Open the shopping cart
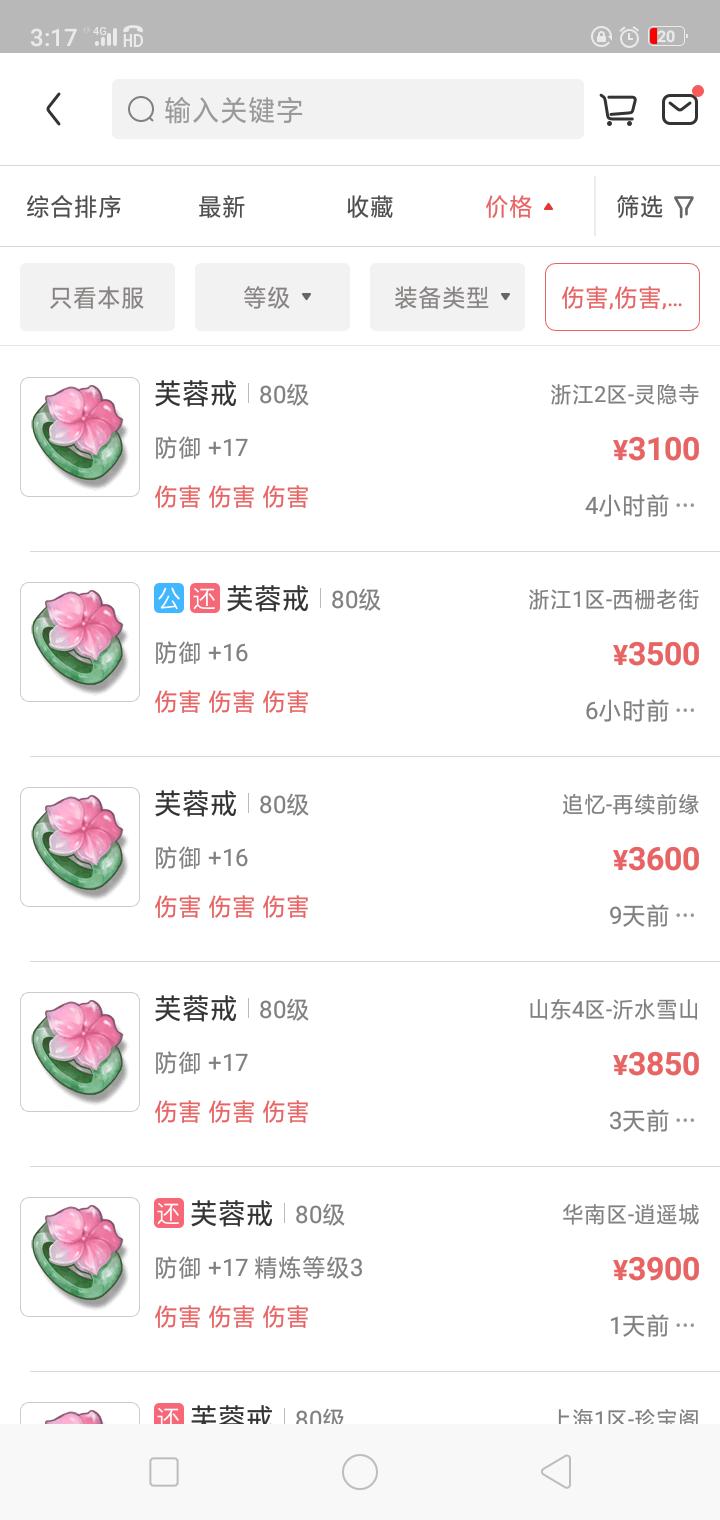Image resolution: width=720 pixels, height=1520 pixels. click(x=617, y=109)
